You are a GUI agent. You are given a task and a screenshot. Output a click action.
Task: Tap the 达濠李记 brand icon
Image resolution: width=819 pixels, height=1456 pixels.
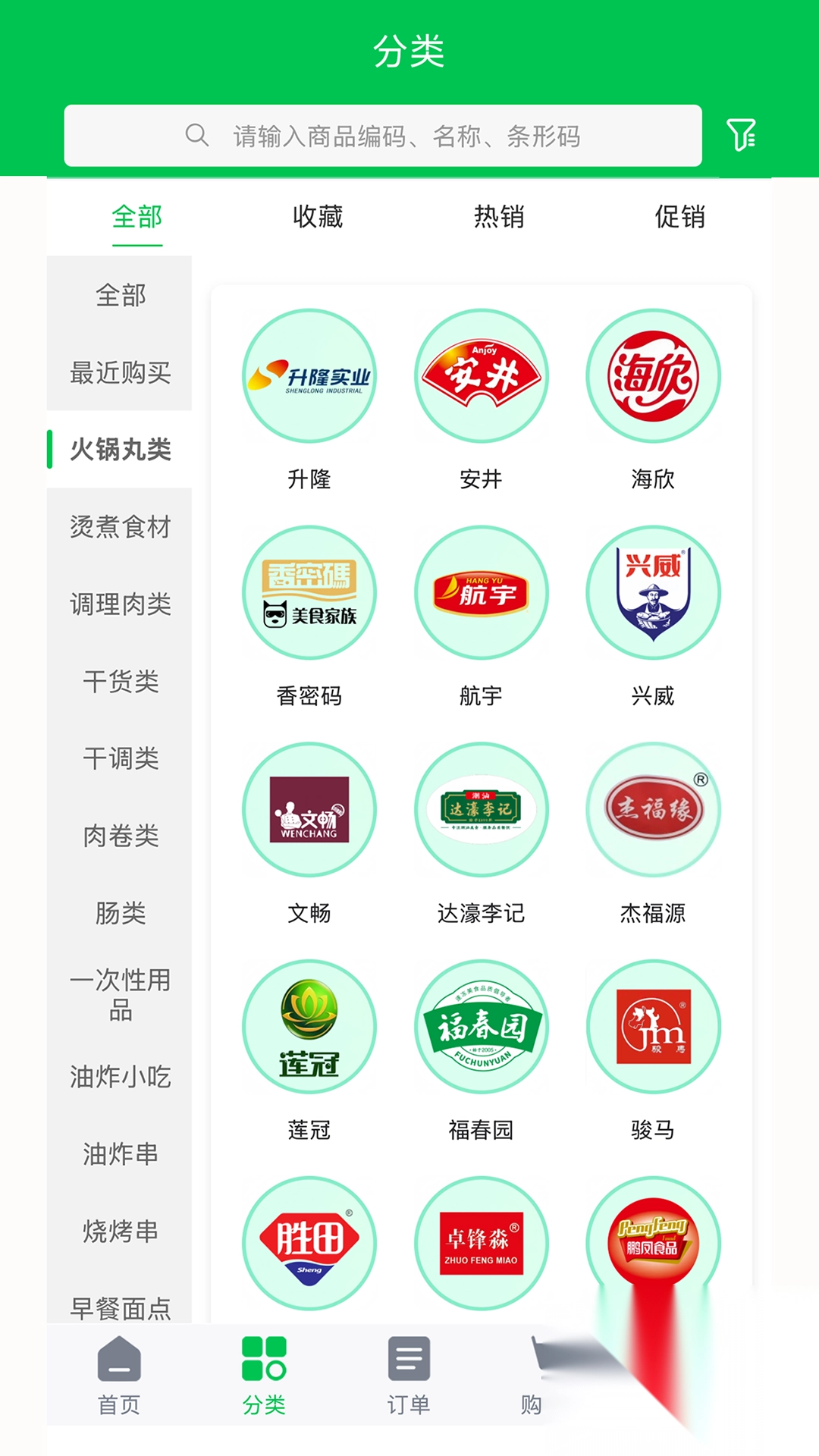pyautogui.click(x=480, y=810)
